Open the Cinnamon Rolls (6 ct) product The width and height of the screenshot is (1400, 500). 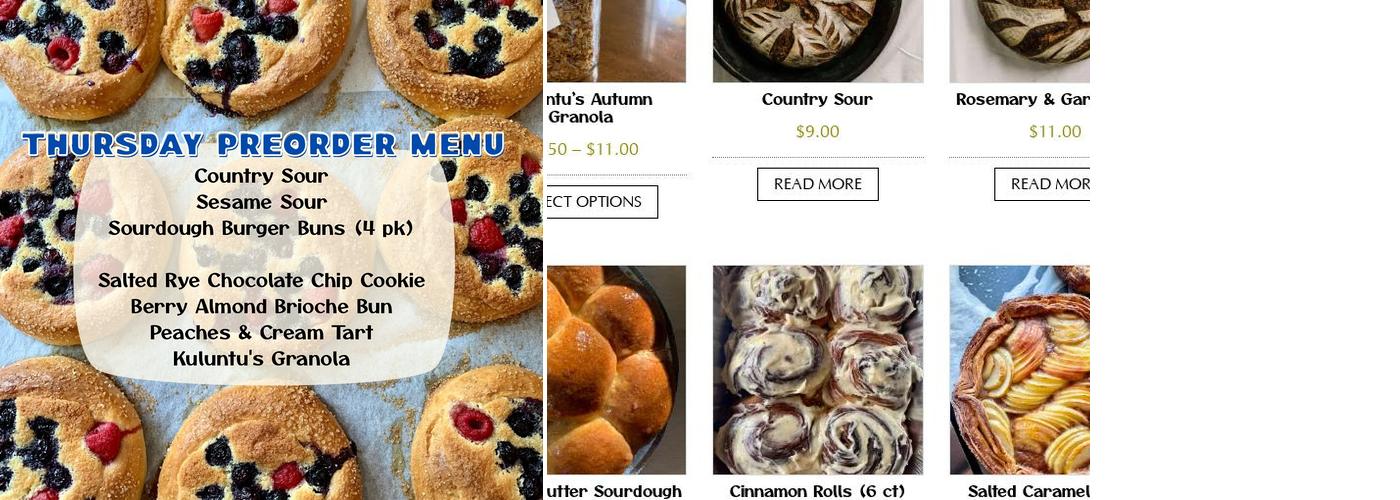(x=817, y=491)
